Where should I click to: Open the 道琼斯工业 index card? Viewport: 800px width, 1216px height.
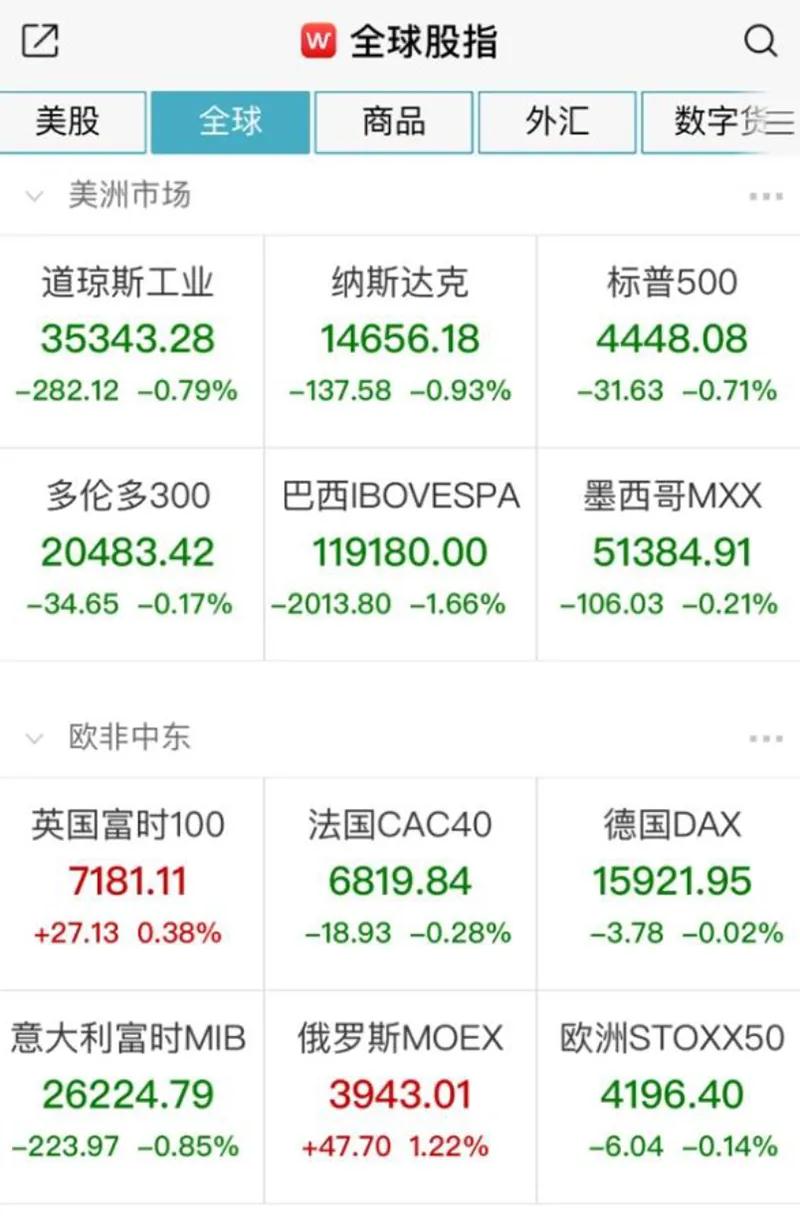pos(130,340)
